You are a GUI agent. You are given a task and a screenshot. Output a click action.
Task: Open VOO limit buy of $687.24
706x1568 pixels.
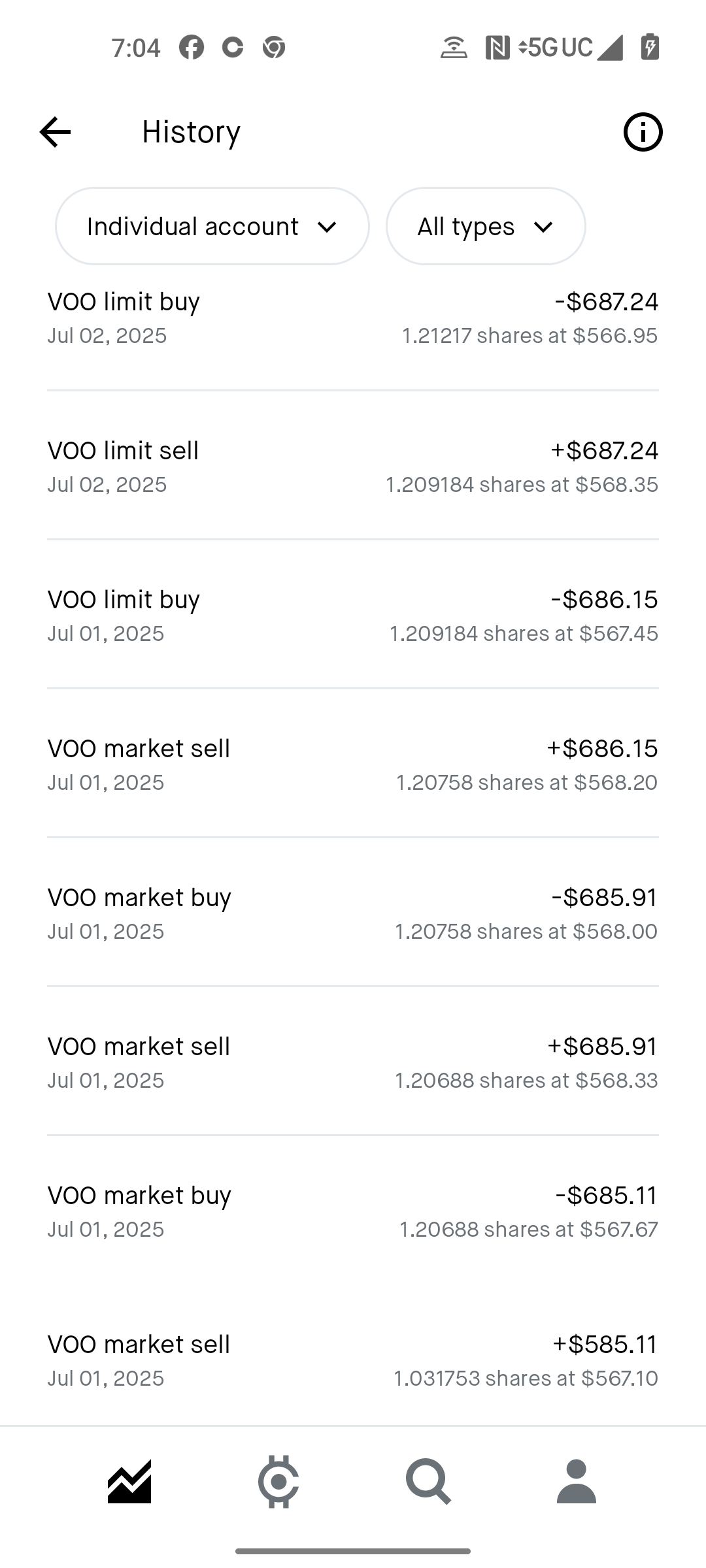pos(353,318)
